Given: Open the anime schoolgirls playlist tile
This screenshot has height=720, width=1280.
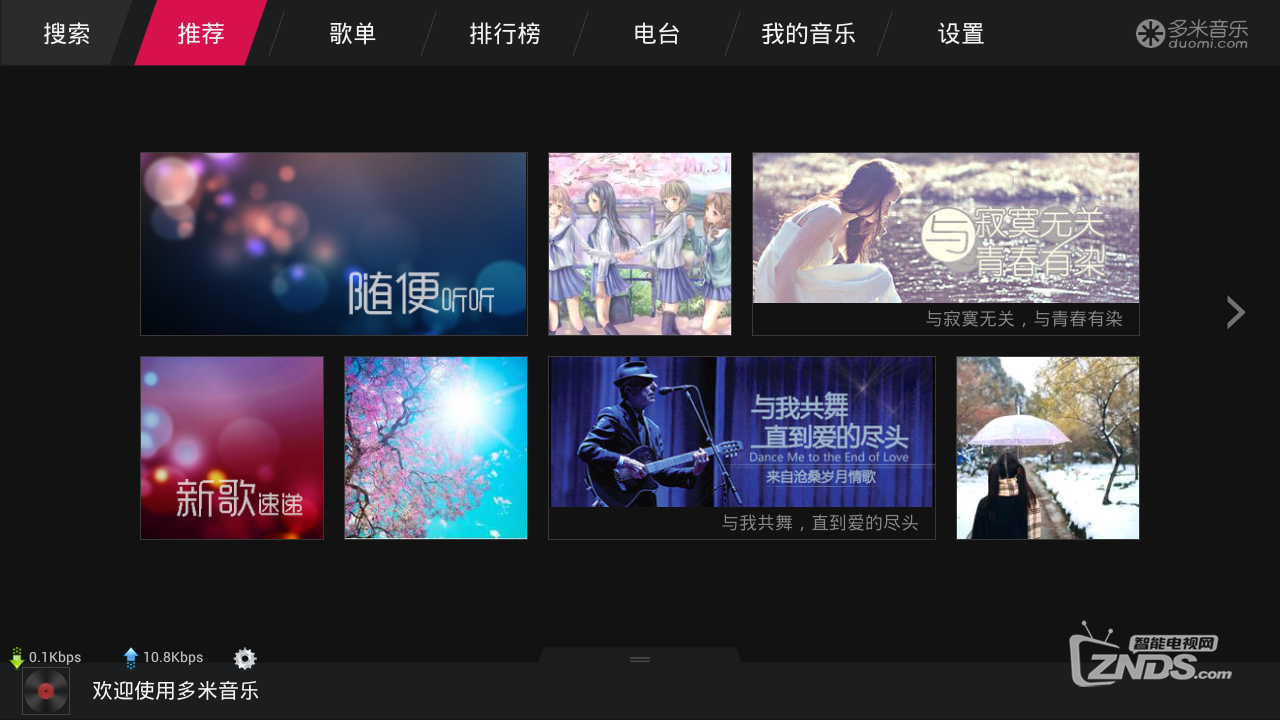Looking at the screenshot, I should (640, 243).
